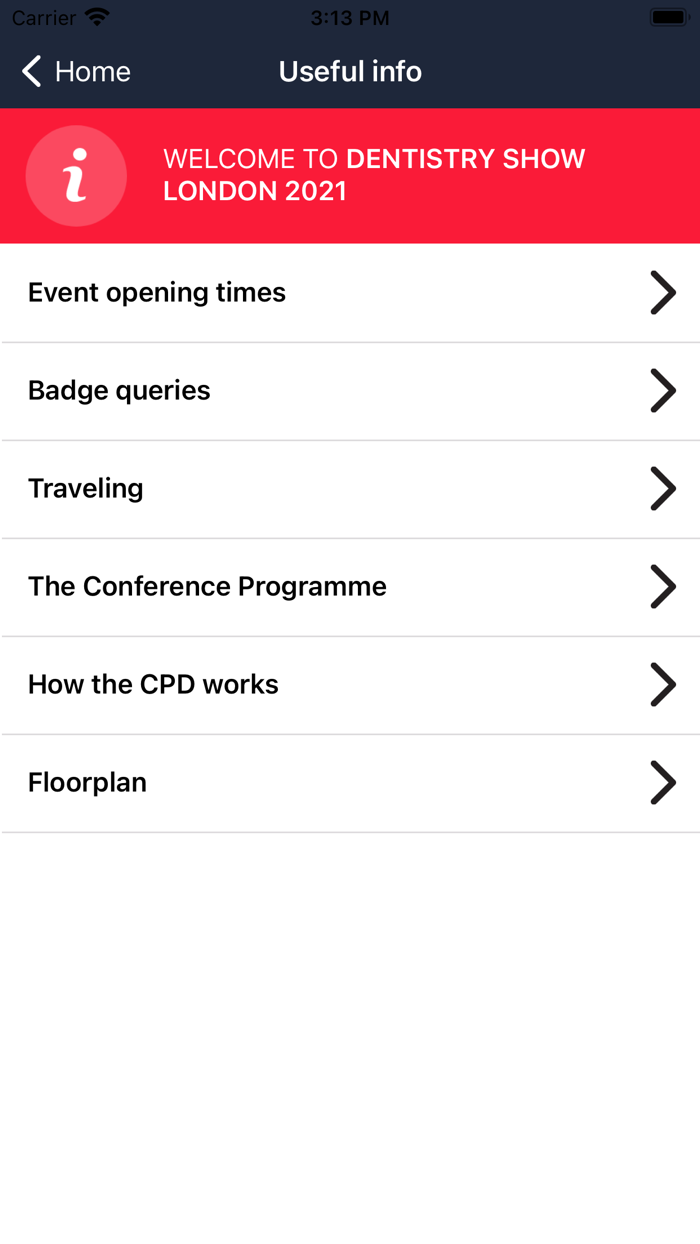
Task: View the Floorplan
Action: click(350, 783)
